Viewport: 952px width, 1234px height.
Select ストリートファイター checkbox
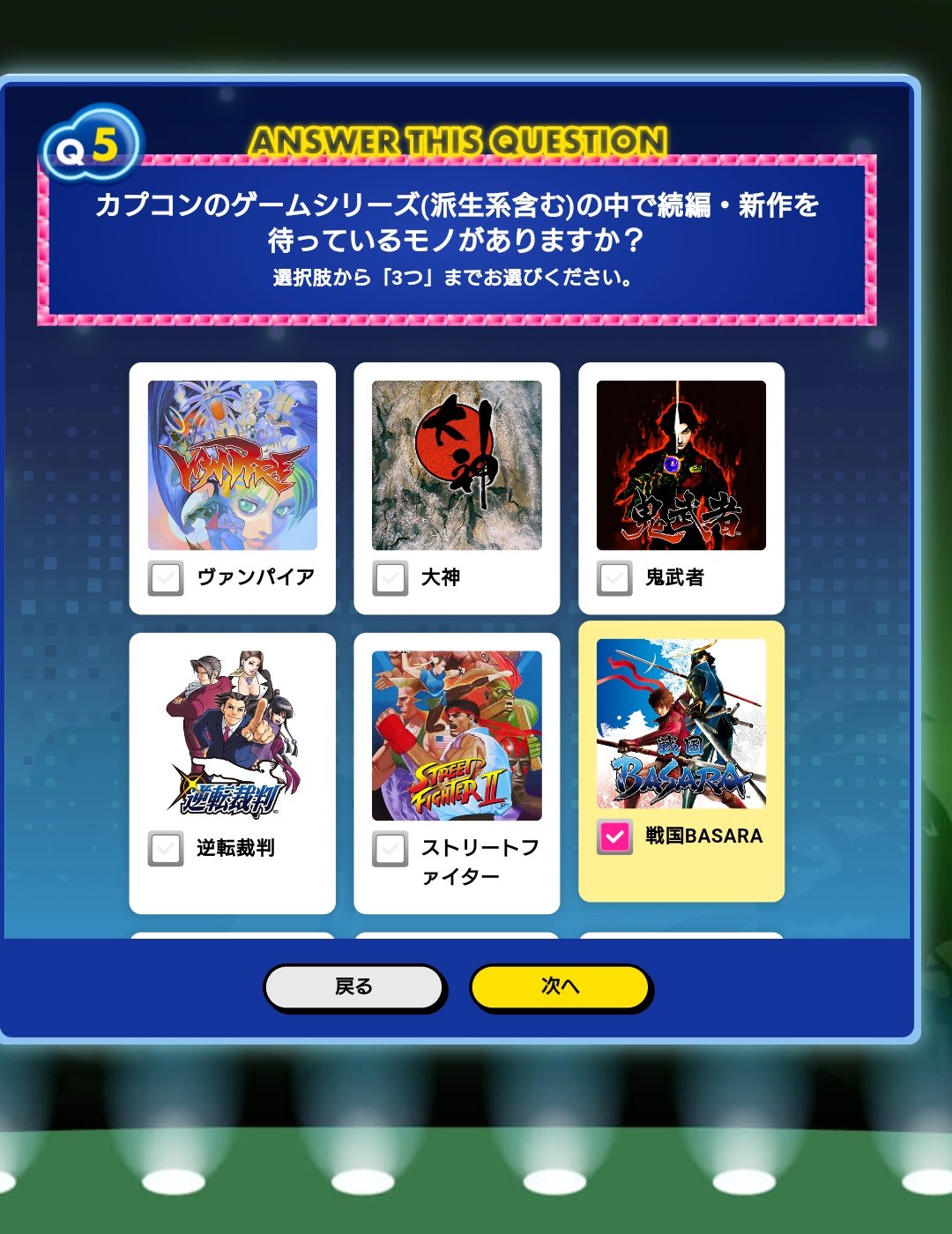pos(390,848)
